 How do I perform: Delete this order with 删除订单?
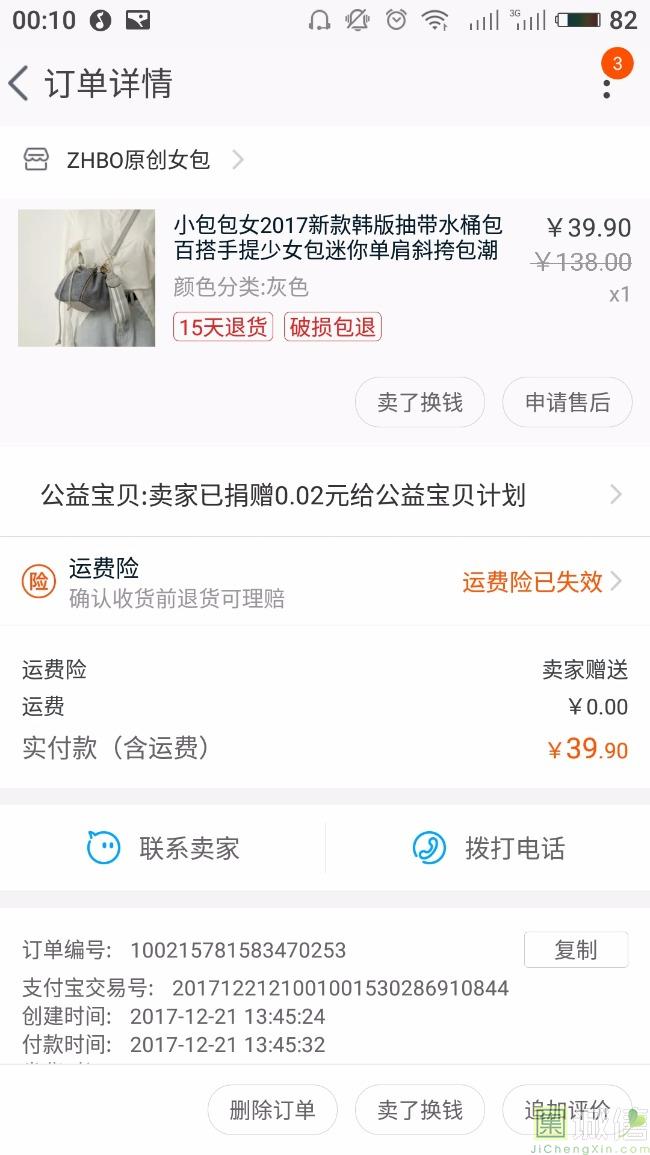coord(272,1110)
